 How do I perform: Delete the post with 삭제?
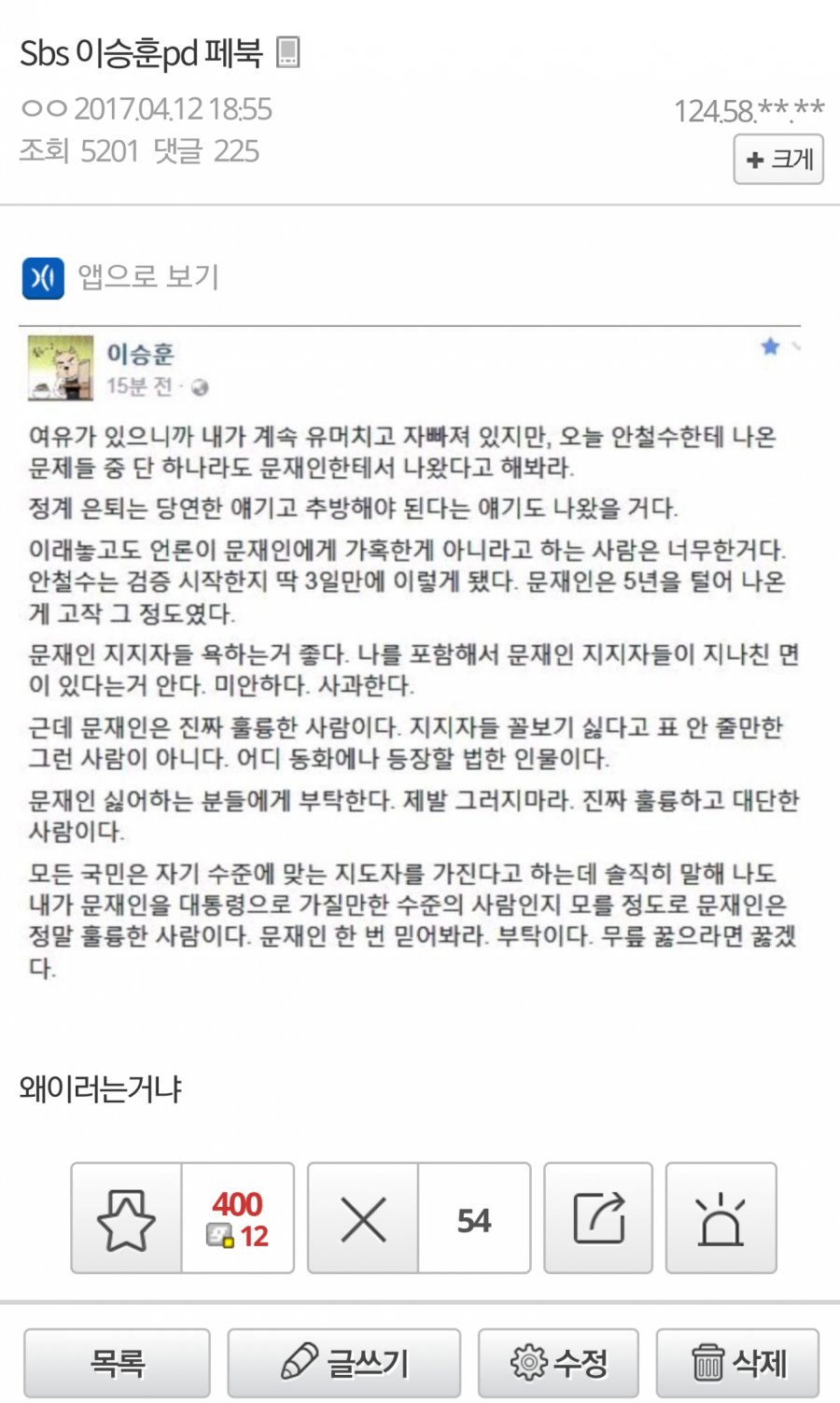pyautogui.click(x=737, y=1363)
